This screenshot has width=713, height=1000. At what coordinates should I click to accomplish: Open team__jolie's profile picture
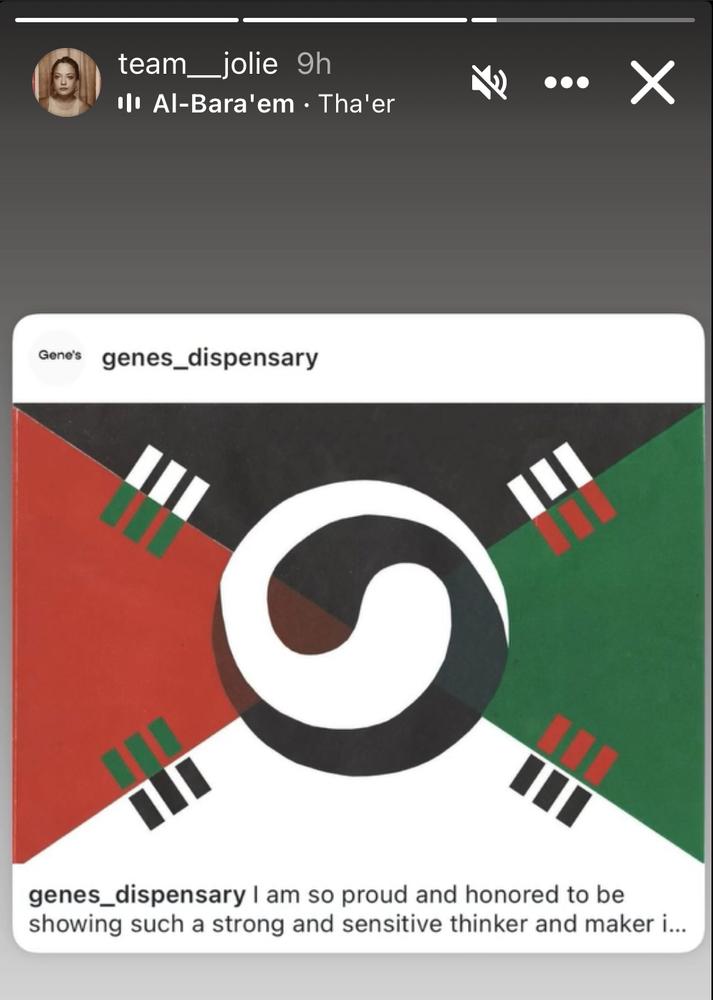[x=67, y=83]
